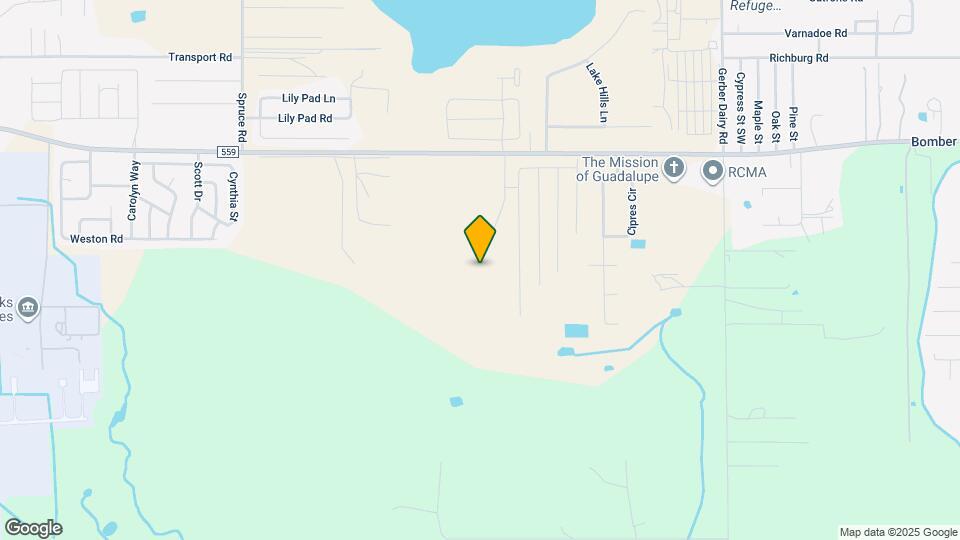This screenshot has height=540, width=960.
Task: Select the RCMA place pin
Action: 713,171
